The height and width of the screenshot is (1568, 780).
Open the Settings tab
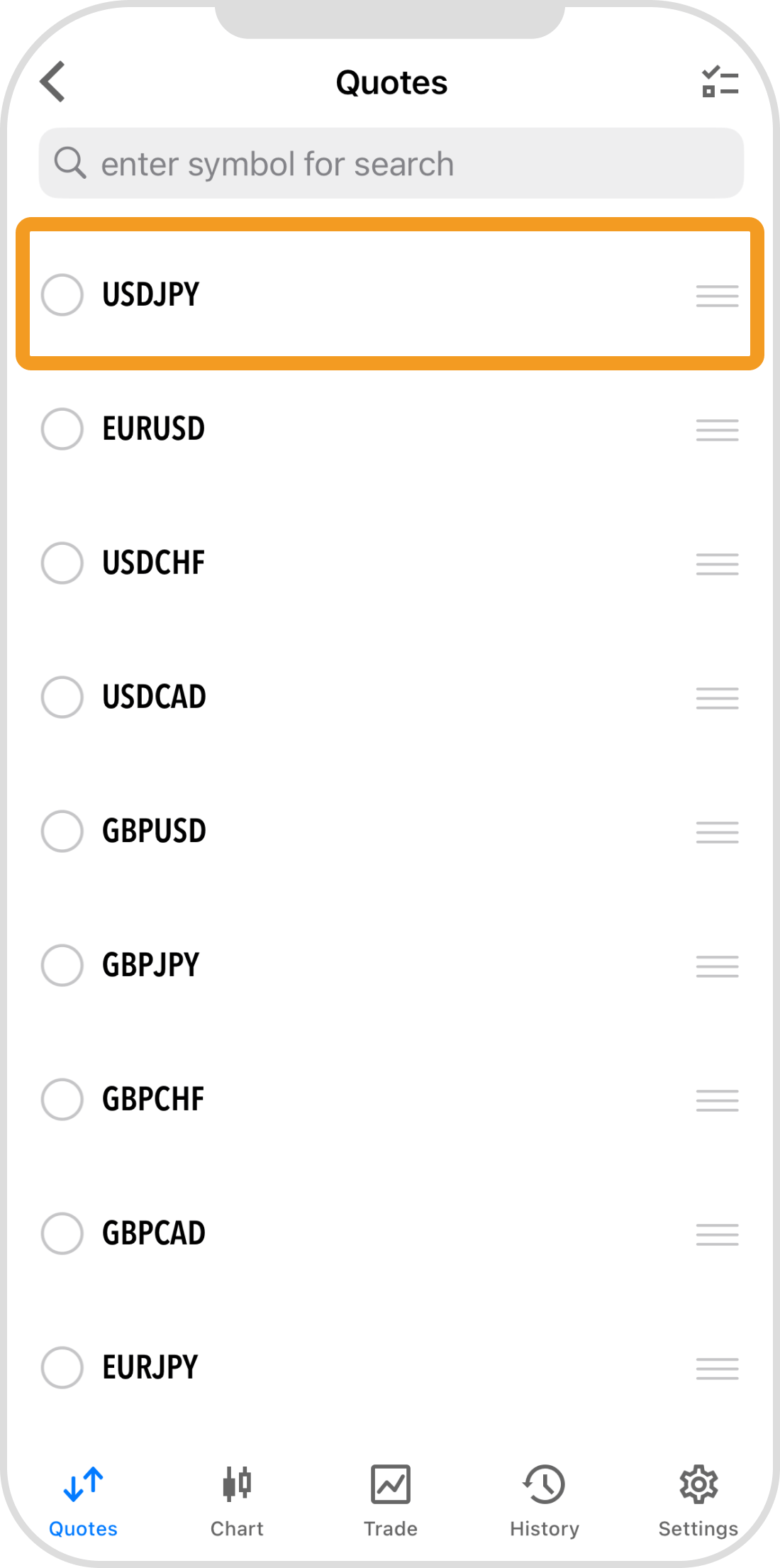[x=698, y=1501]
